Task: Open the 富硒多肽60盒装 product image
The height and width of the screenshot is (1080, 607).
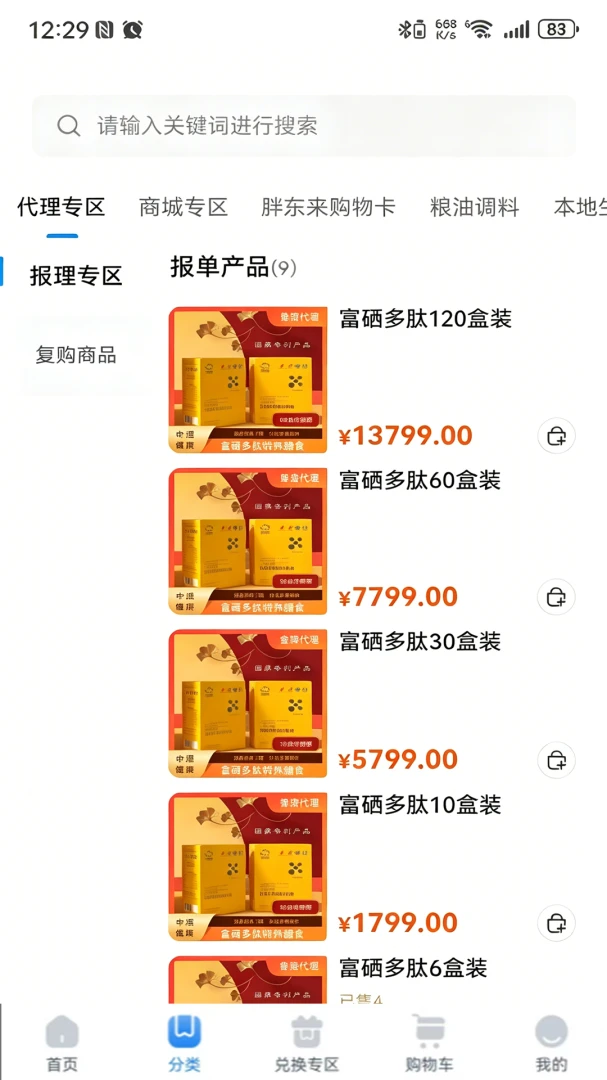Action: tap(248, 541)
